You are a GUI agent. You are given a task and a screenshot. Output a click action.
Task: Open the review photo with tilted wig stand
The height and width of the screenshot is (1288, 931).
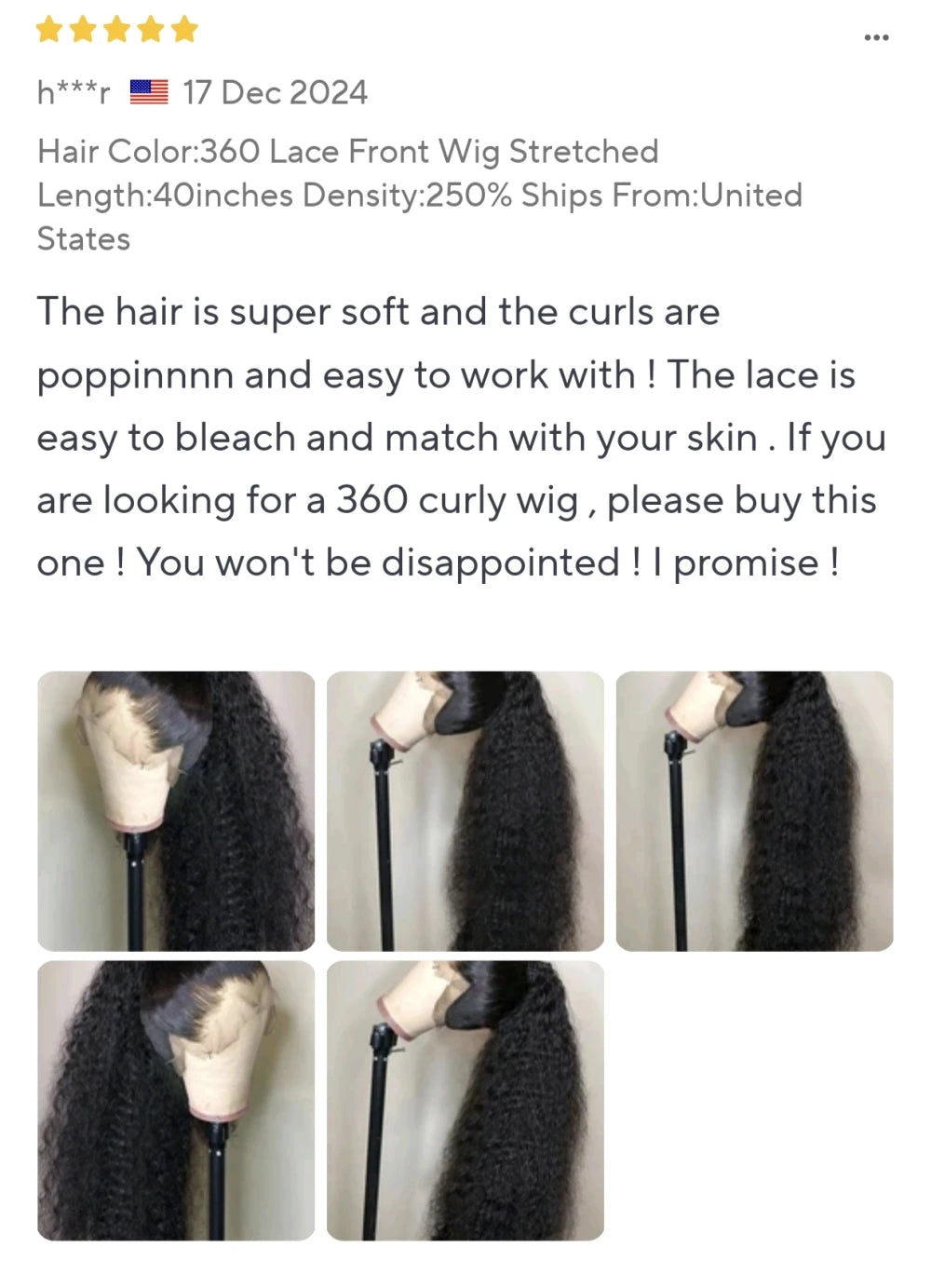tap(465, 1100)
